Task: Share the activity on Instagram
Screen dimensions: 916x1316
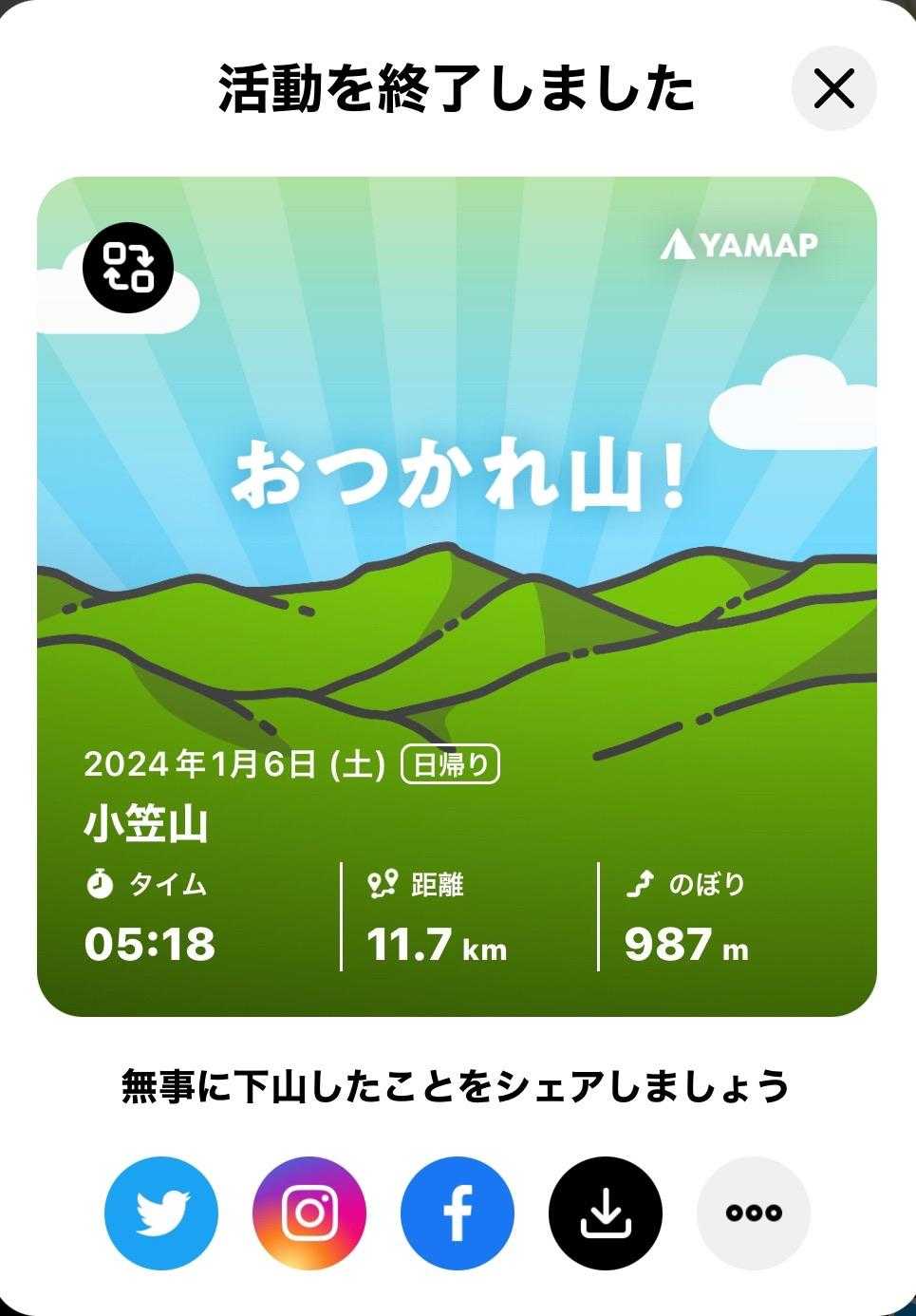Action: [309, 1213]
